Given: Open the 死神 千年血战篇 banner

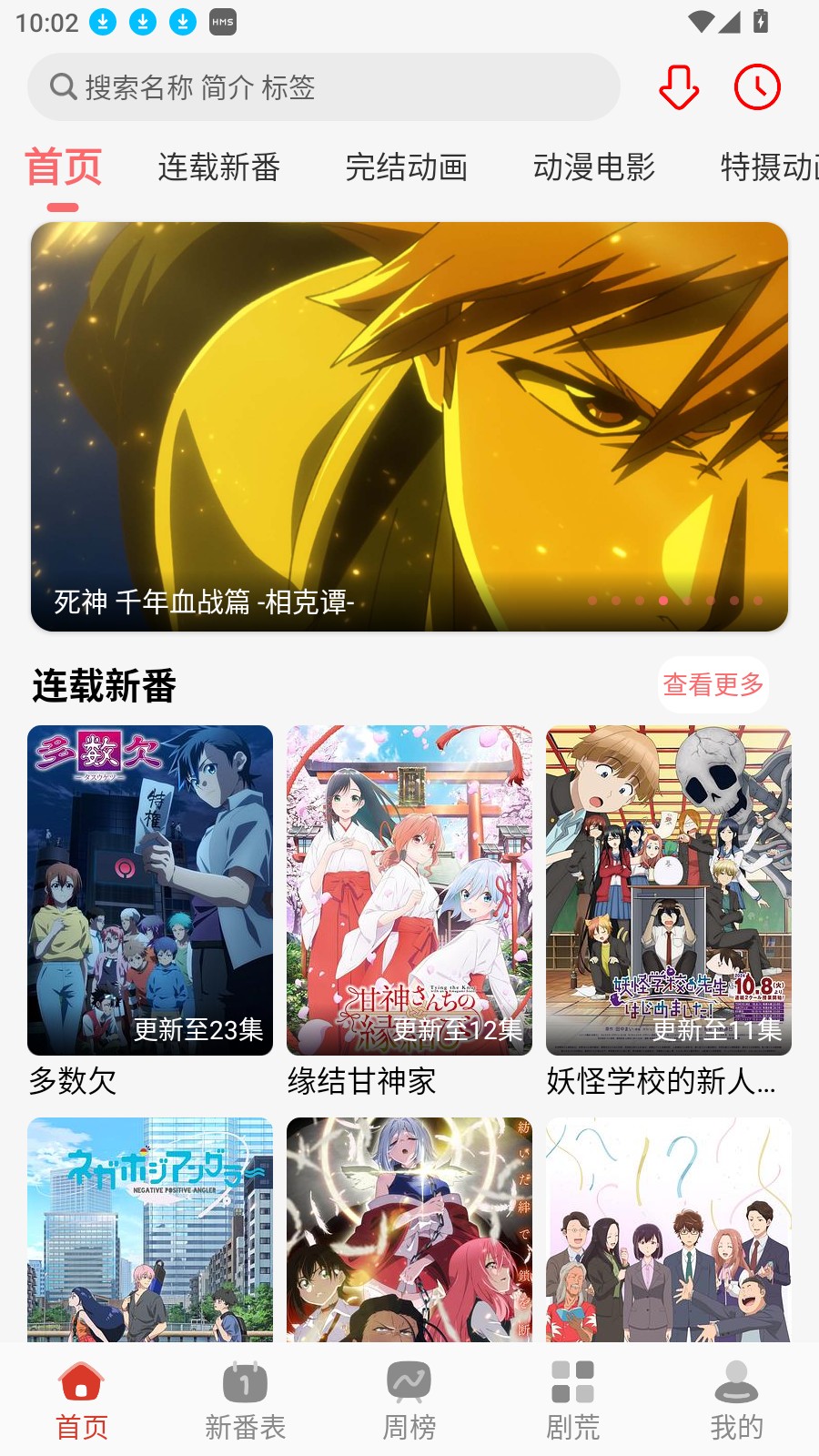Looking at the screenshot, I should click(x=409, y=428).
